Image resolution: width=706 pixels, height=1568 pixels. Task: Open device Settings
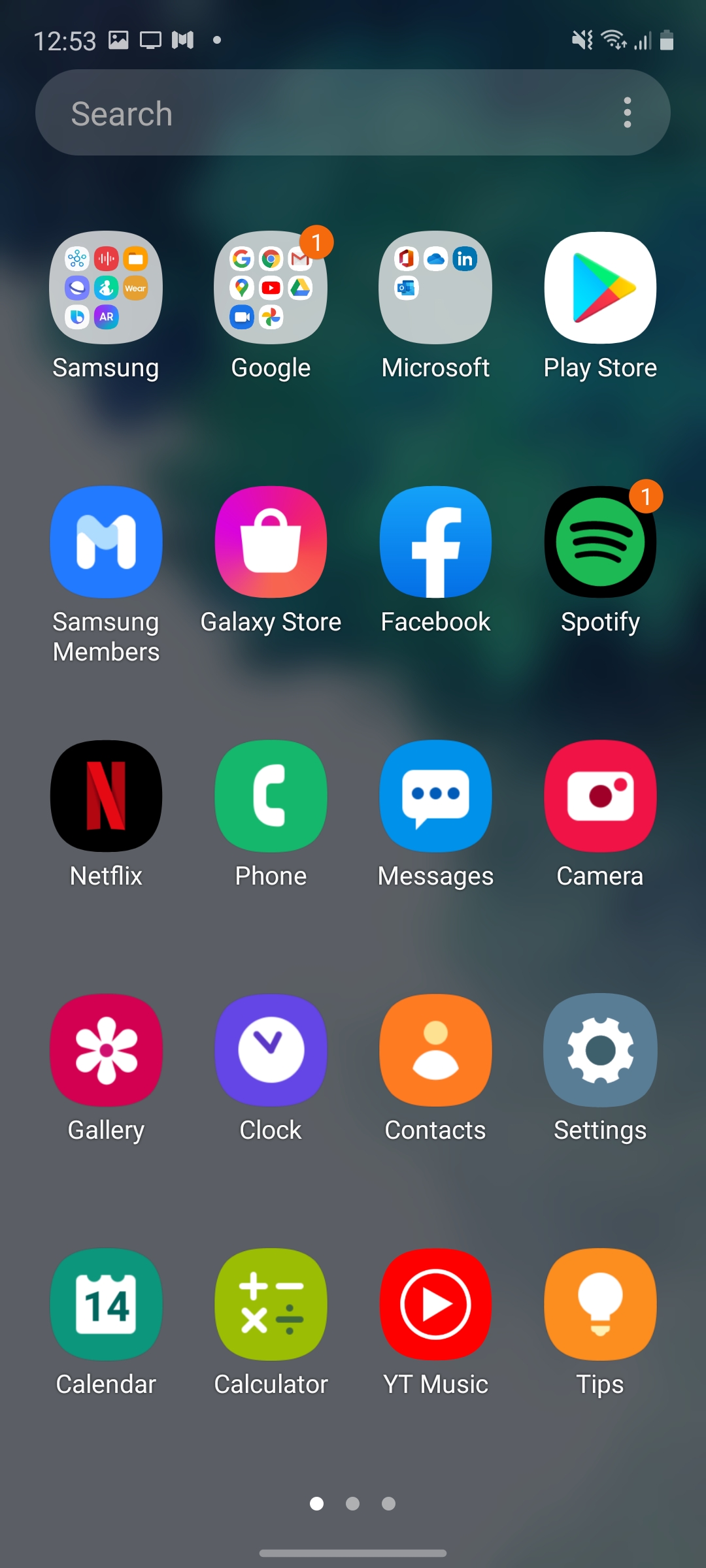coord(600,1050)
